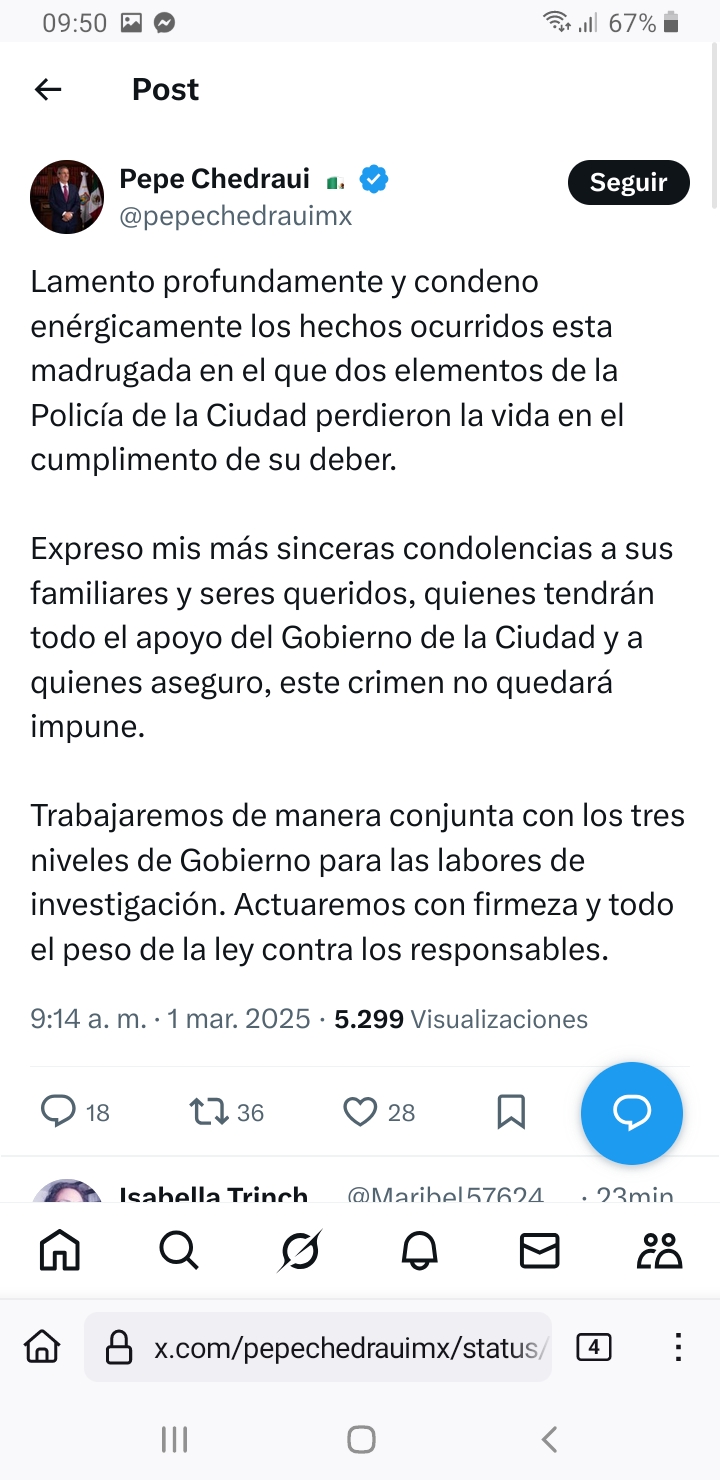The image size is (720, 1480).
Task: Open the browser three-dot menu
Action: [678, 1347]
